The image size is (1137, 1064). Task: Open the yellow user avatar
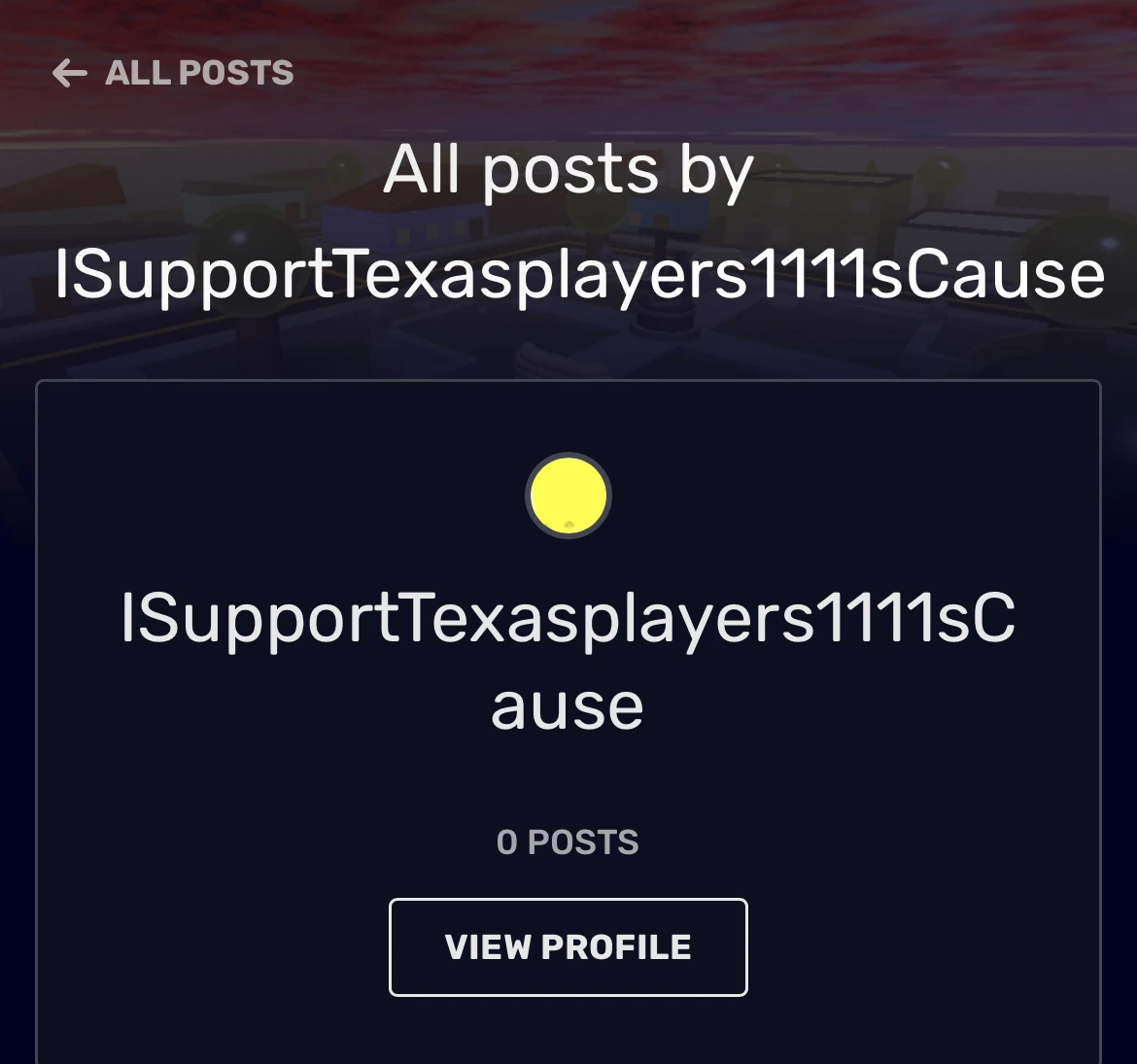[x=568, y=496]
